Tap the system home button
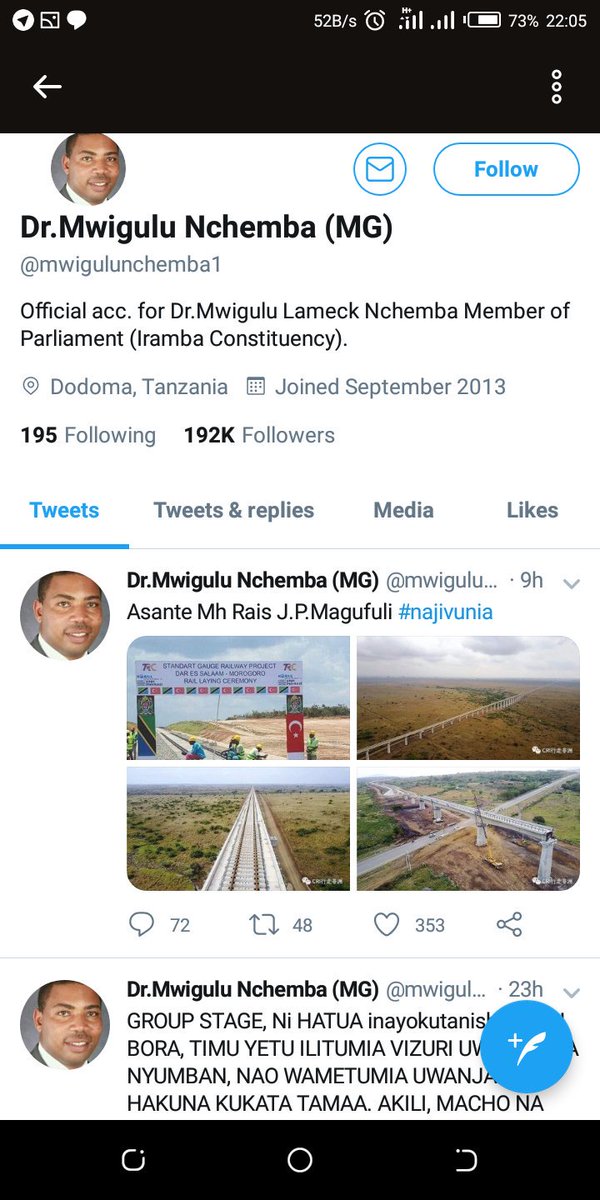Image resolution: width=600 pixels, height=1200 pixels. coord(300,1160)
